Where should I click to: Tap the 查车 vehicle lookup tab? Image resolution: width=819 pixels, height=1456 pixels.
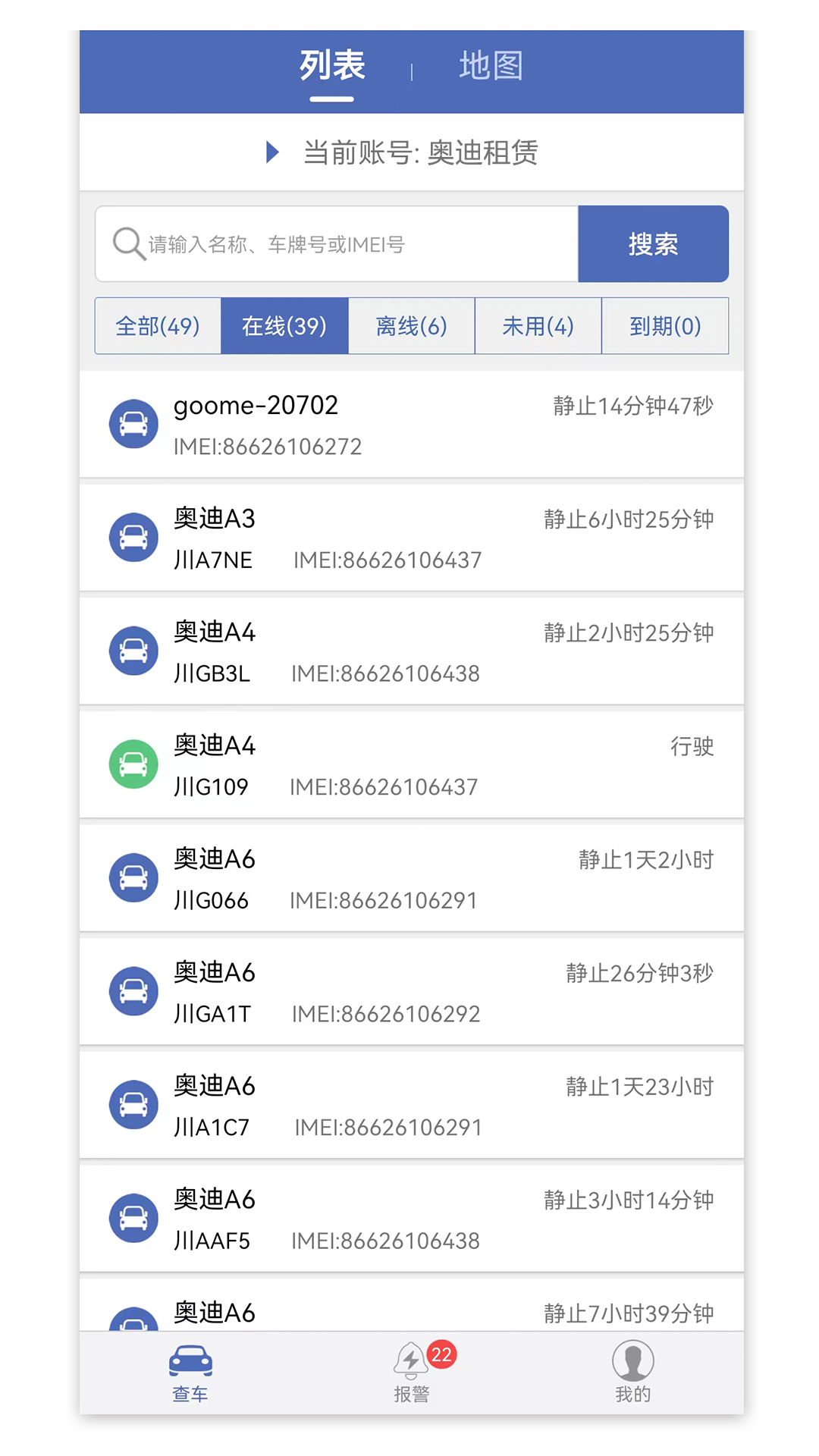point(190,1373)
